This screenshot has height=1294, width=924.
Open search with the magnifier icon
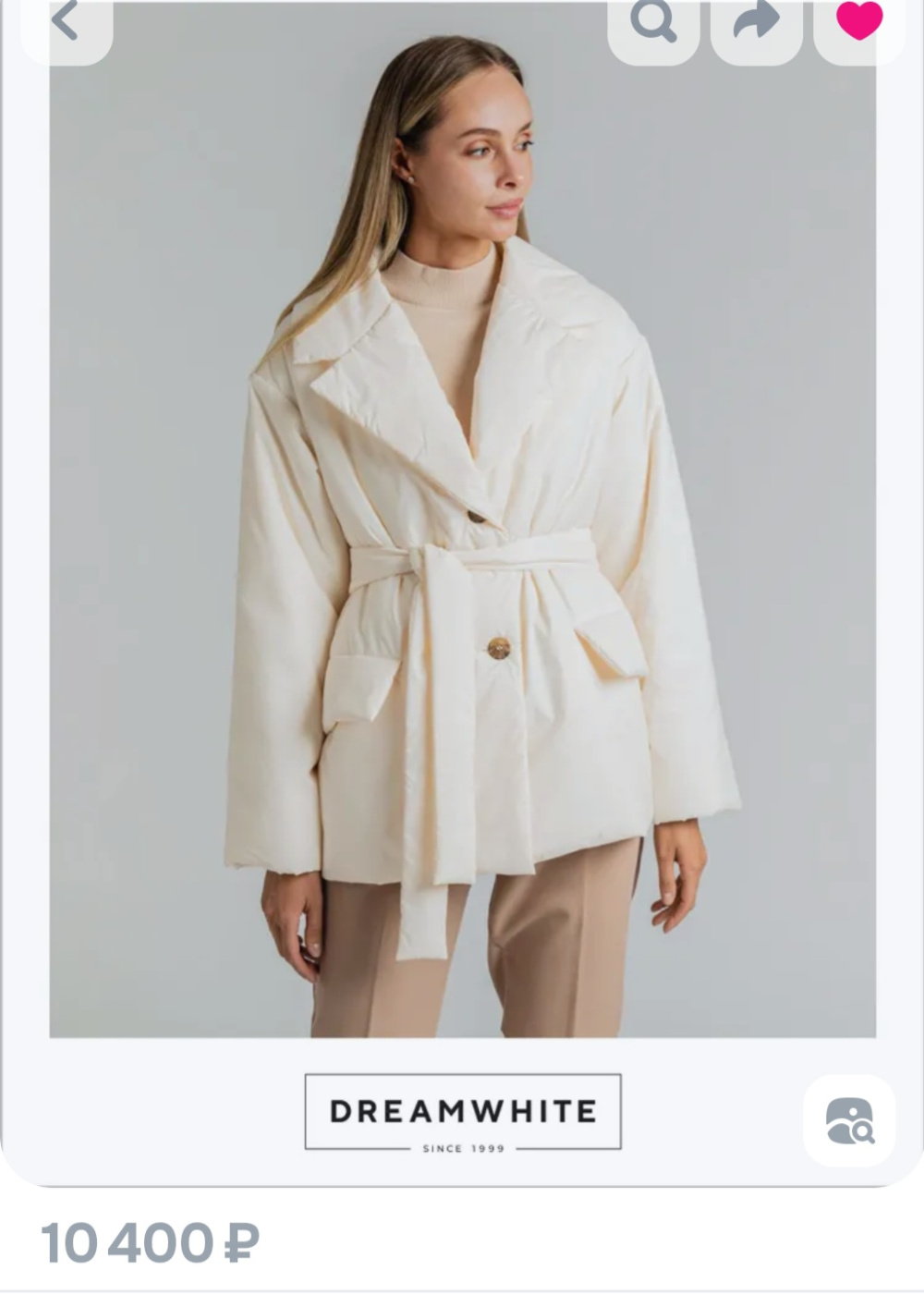coord(653,22)
